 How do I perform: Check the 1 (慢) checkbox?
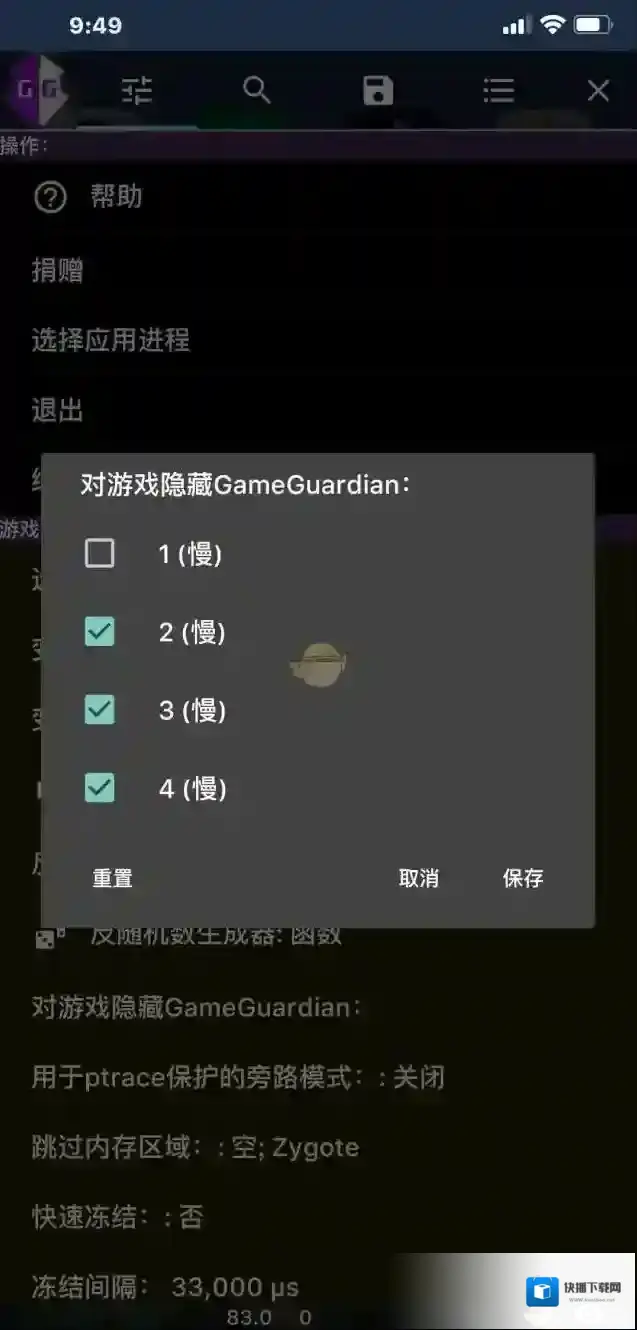point(100,553)
